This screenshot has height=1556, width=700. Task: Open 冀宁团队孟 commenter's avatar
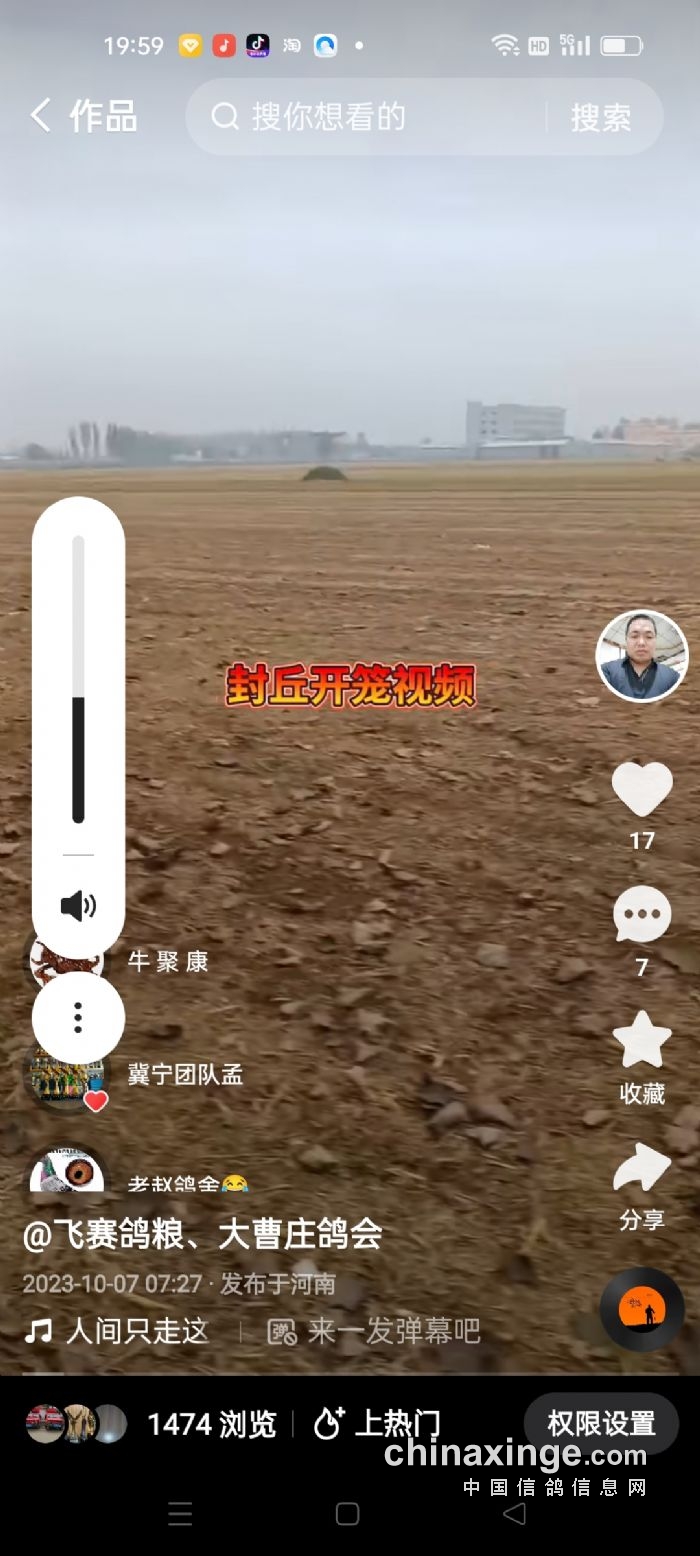[x=64, y=1078]
